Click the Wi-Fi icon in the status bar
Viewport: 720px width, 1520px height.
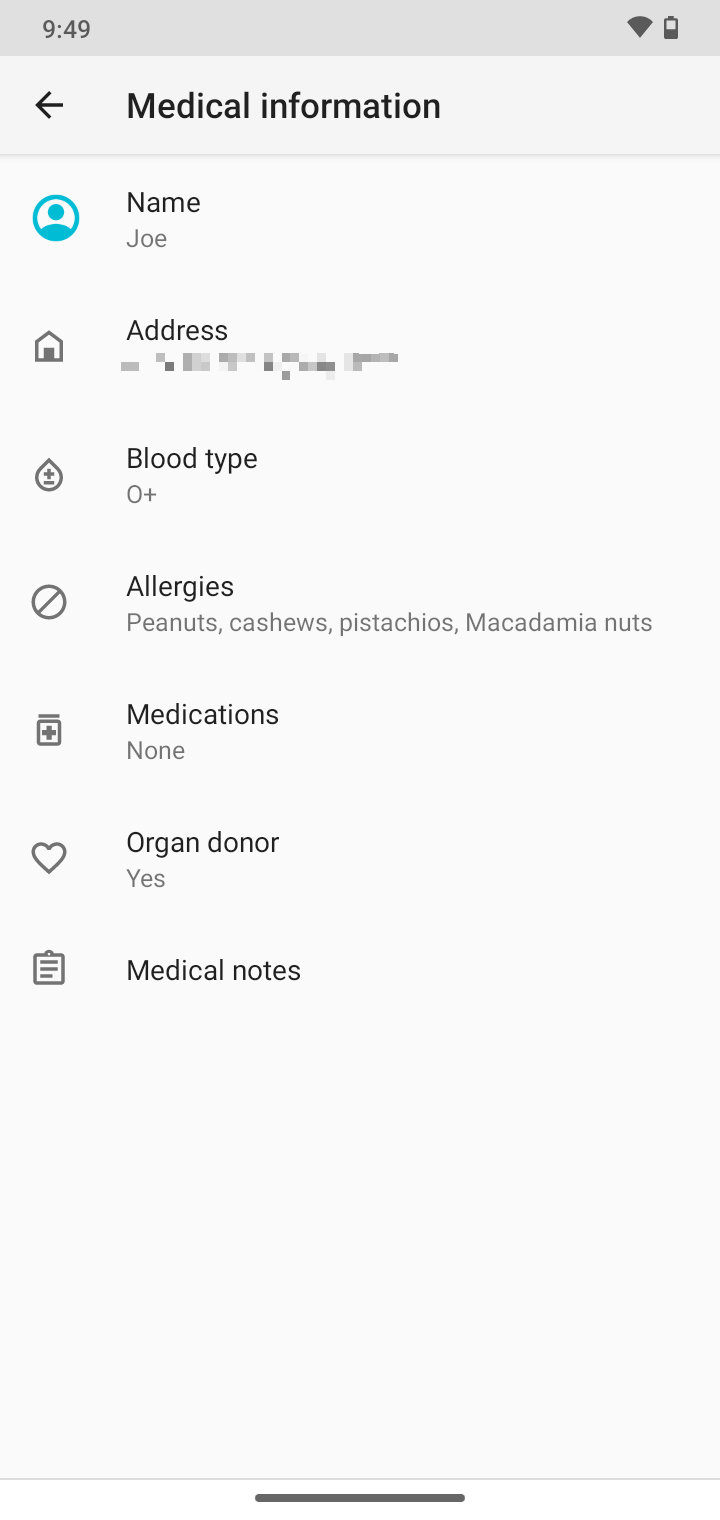click(638, 27)
